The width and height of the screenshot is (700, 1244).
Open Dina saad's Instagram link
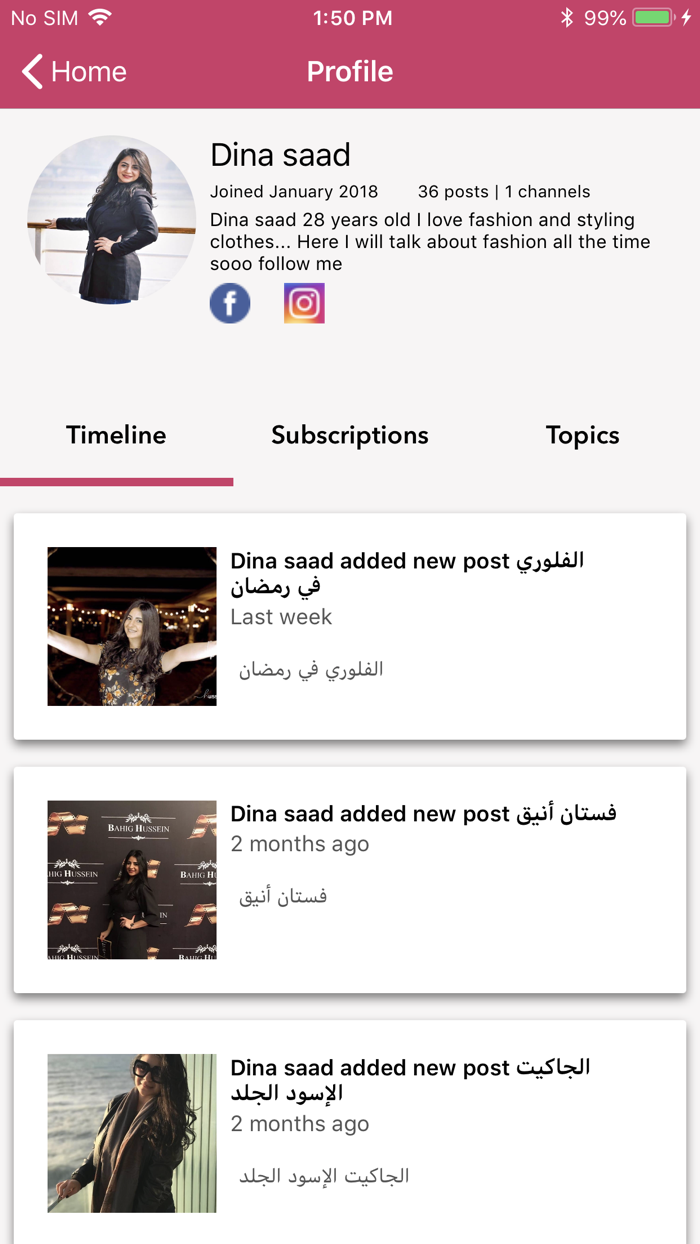point(304,303)
